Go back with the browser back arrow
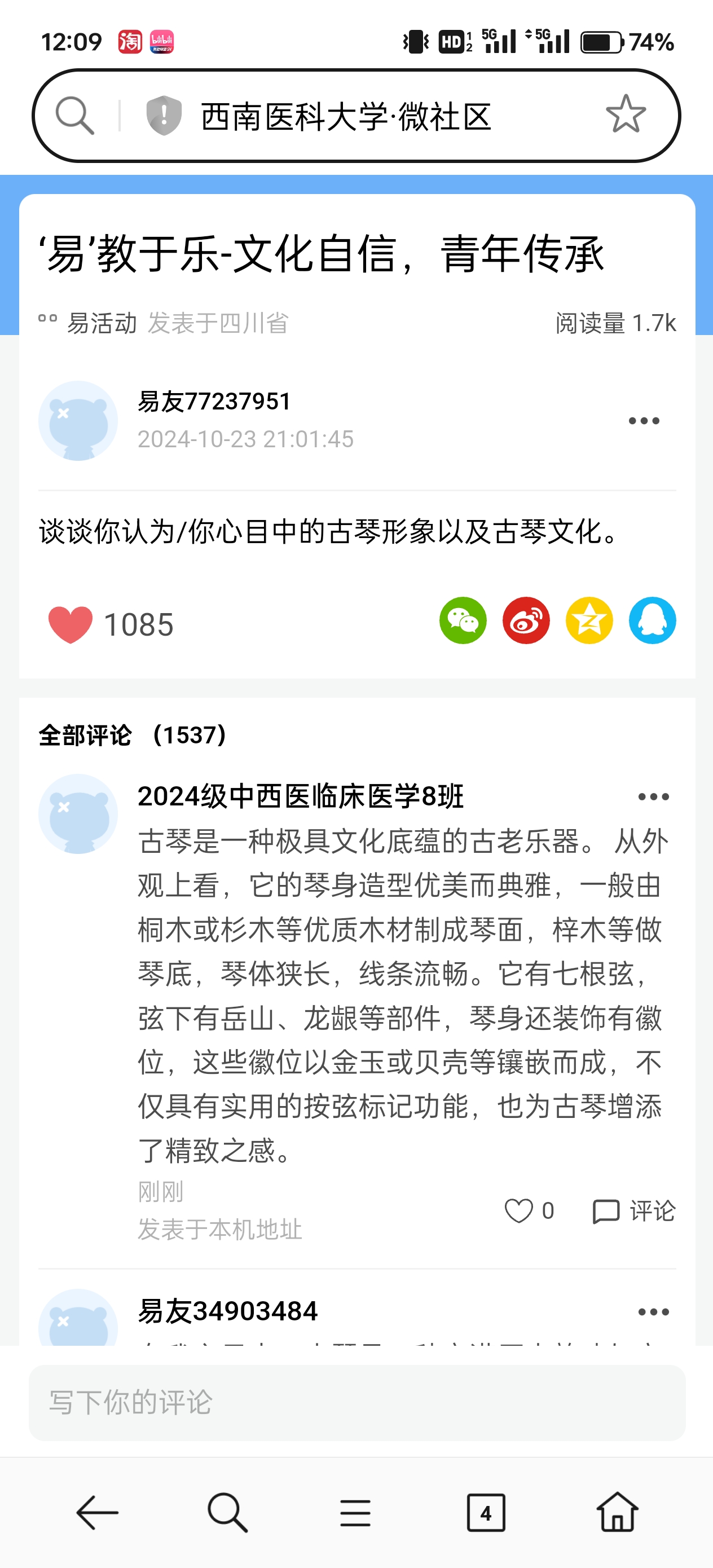Screen dimensions: 713x1568 tap(98, 1513)
